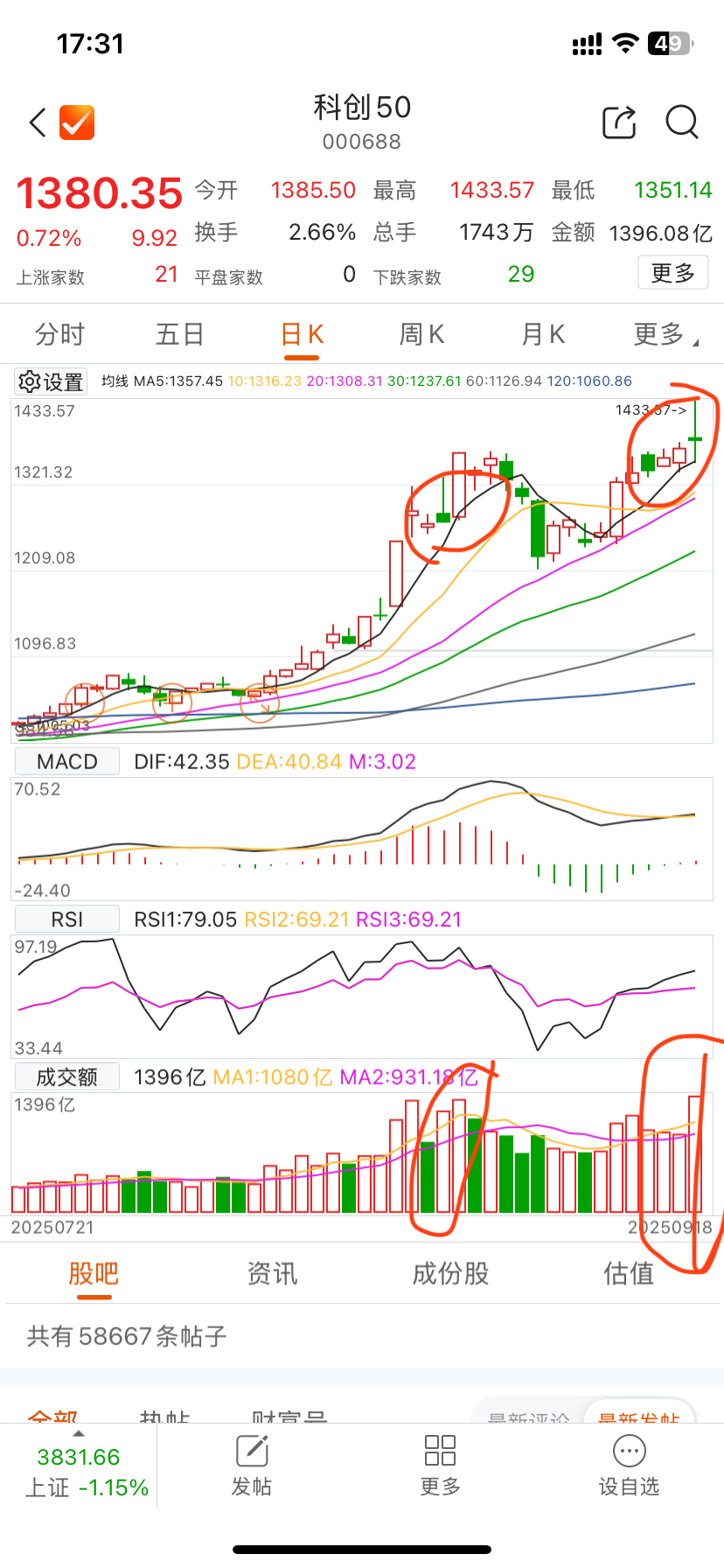Add index via 设自选
Viewport: 724px width, 1568px height.
coord(629,1466)
